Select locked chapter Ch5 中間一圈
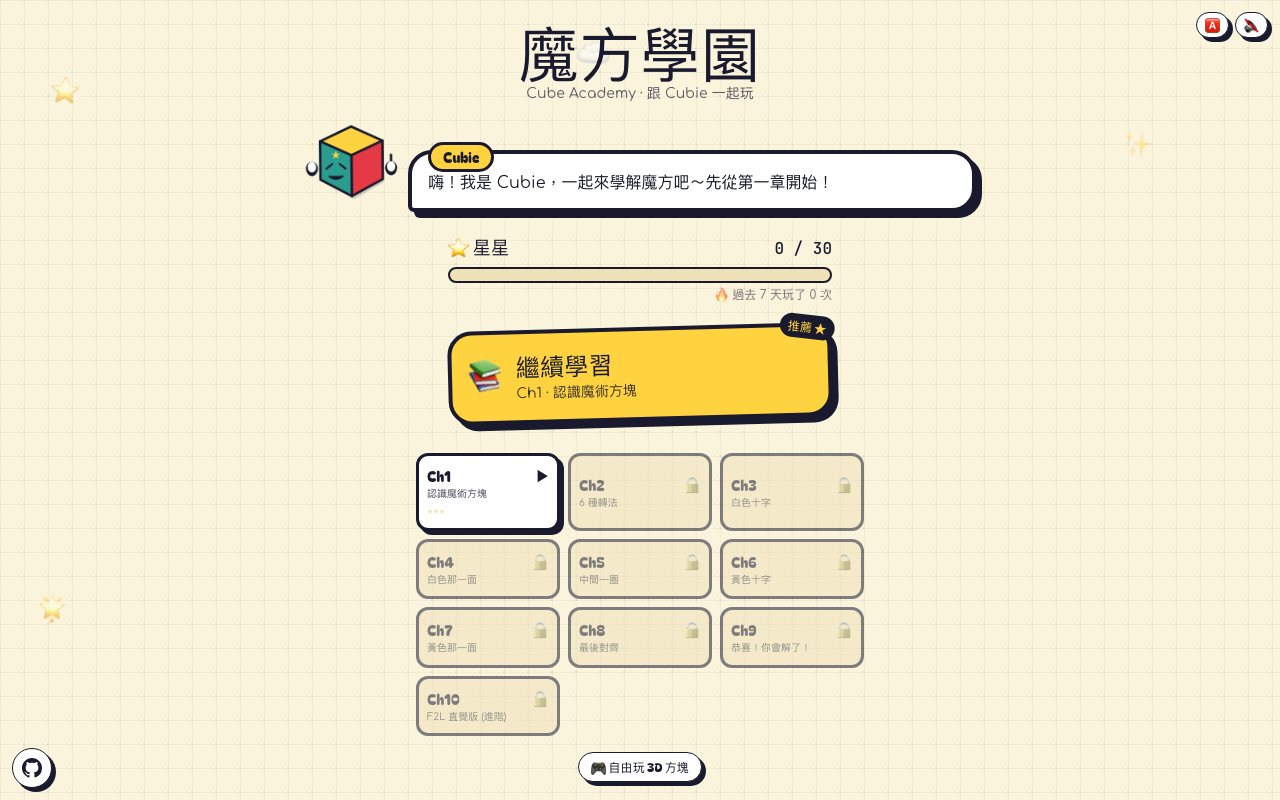Viewport: 1280px width, 800px height. click(x=639, y=569)
